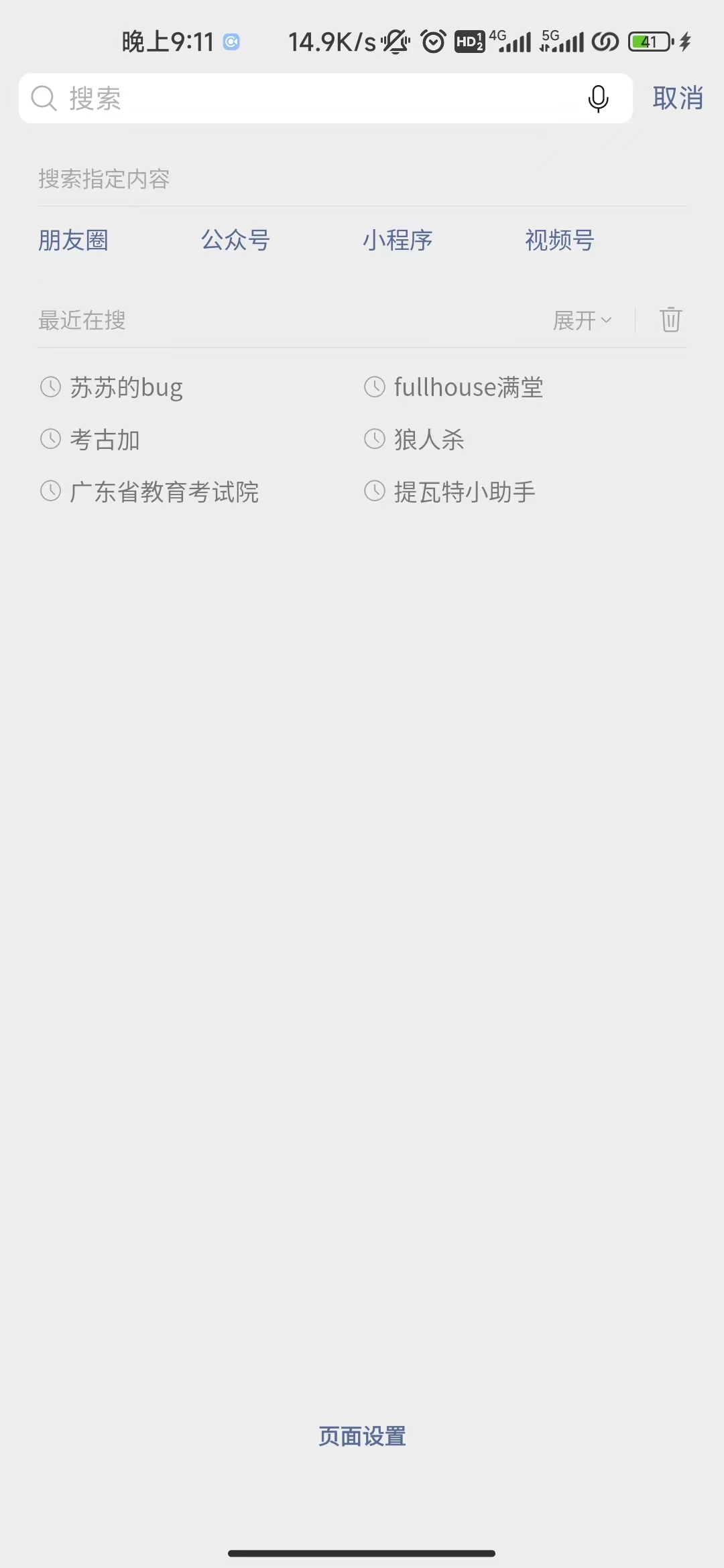This screenshot has width=724, height=1568.
Task: Start voice search with the microphone icon
Action: (598, 99)
